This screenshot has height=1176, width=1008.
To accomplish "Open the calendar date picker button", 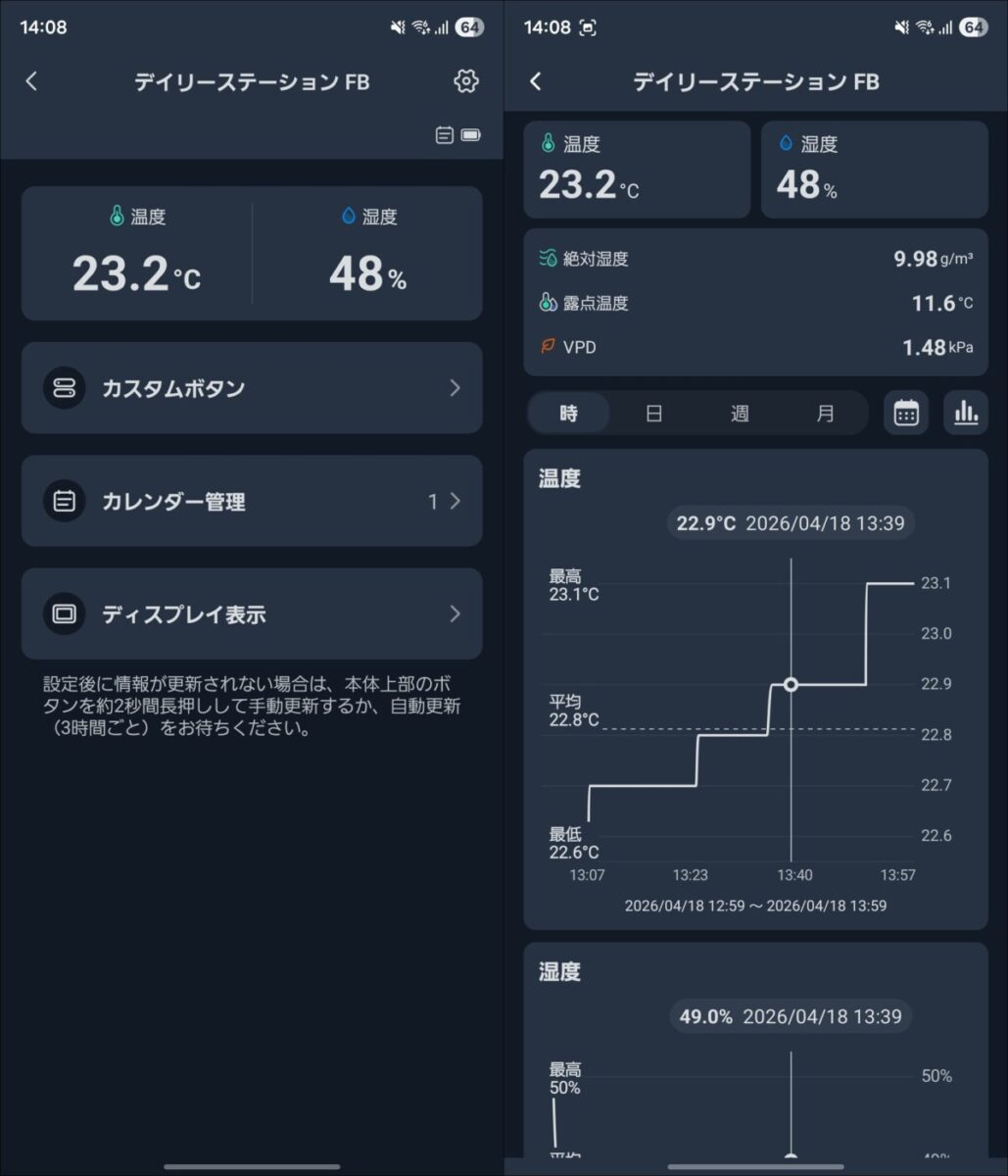I will click(906, 414).
